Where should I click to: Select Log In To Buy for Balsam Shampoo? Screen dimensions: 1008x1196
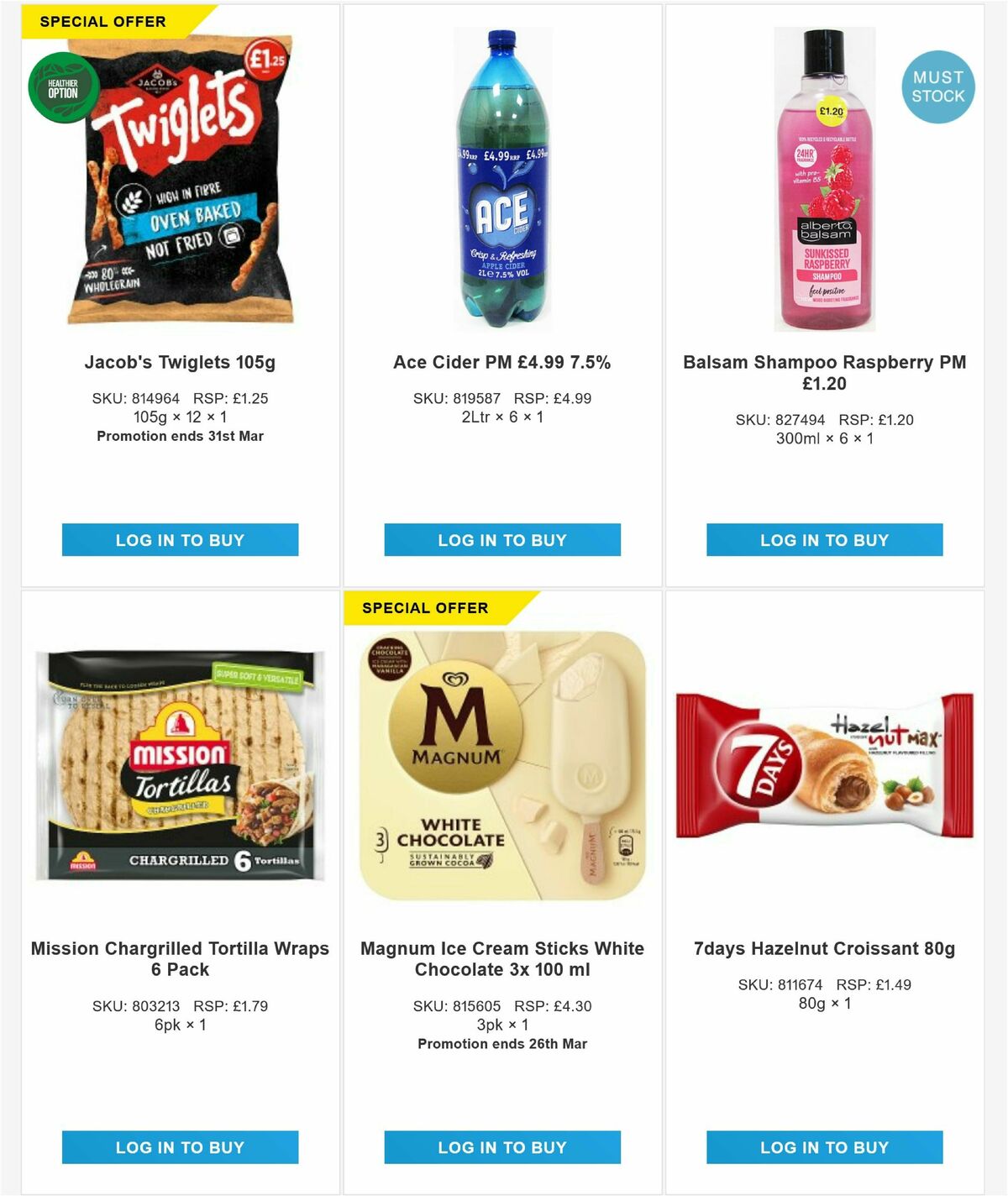click(824, 540)
